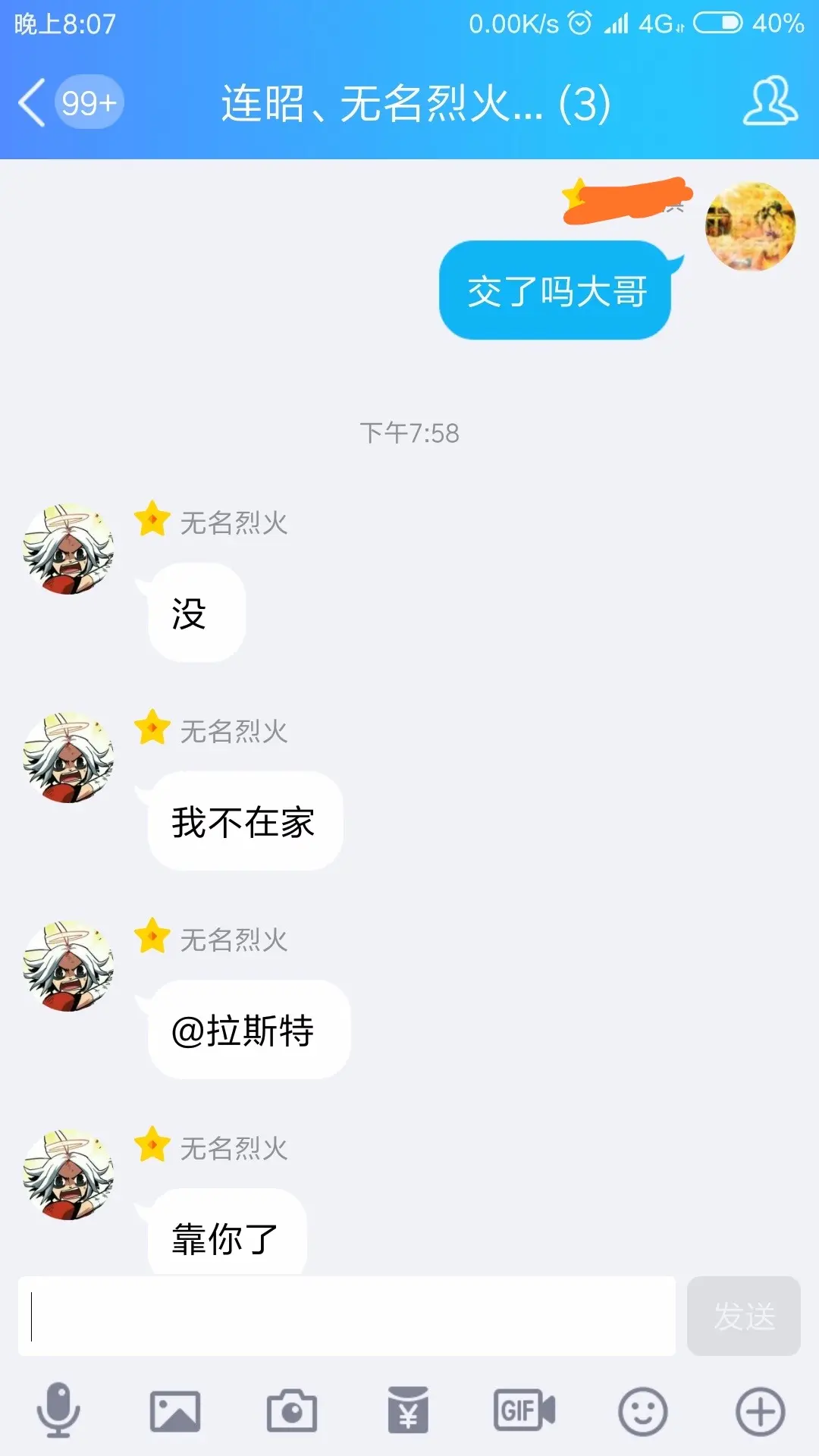Open the GIF video option
Image resolution: width=819 pixels, height=1456 pixels.
[x=525, y=1410]
